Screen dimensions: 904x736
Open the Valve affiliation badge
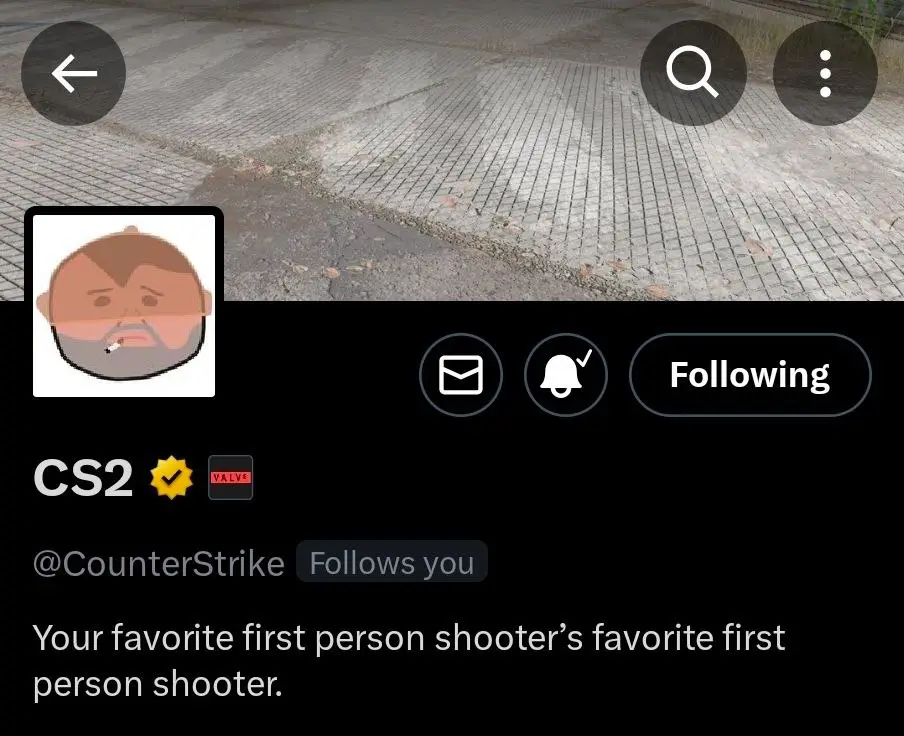point(230,479)
